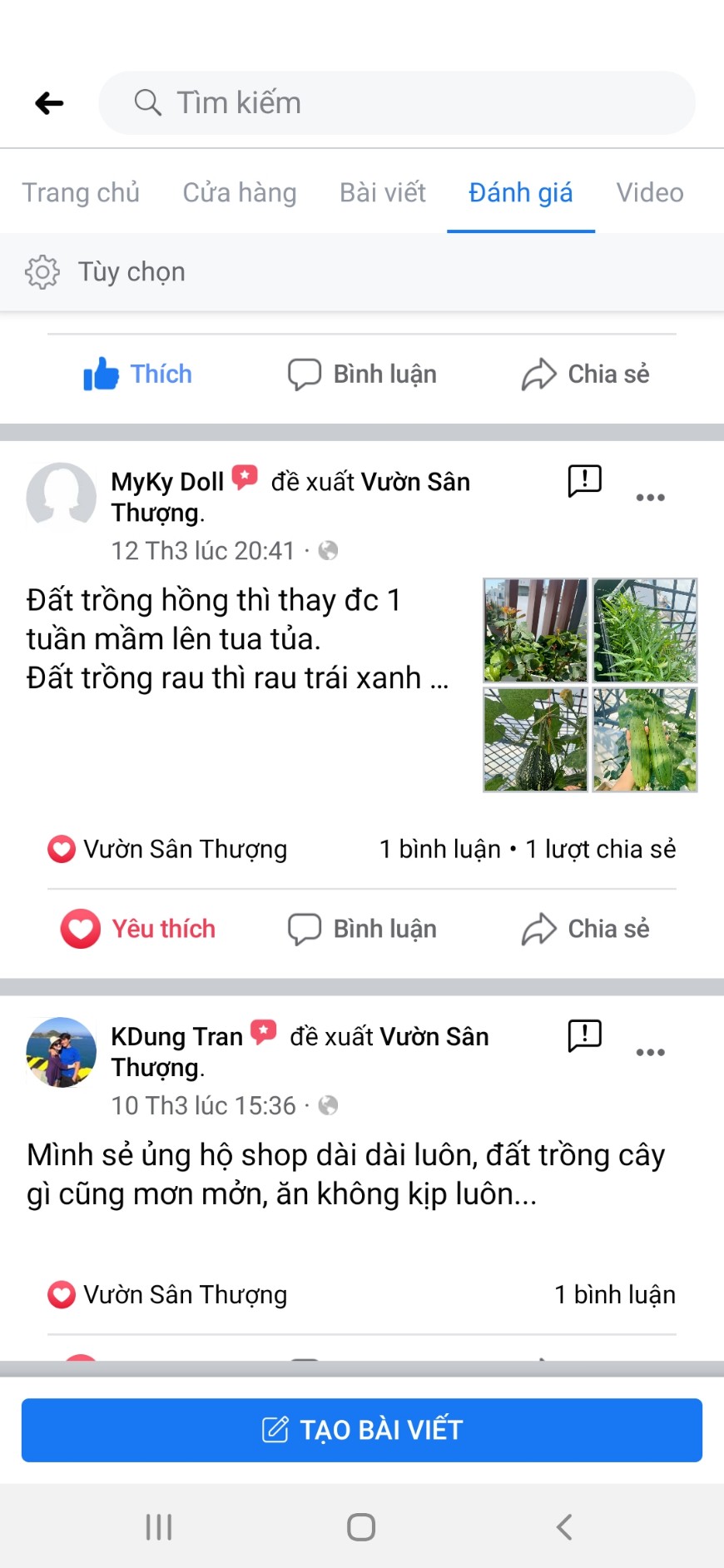Comment on MyKy Doll's review
Image resolution: width=724 pixels, height=1568 pixels.
363,929
